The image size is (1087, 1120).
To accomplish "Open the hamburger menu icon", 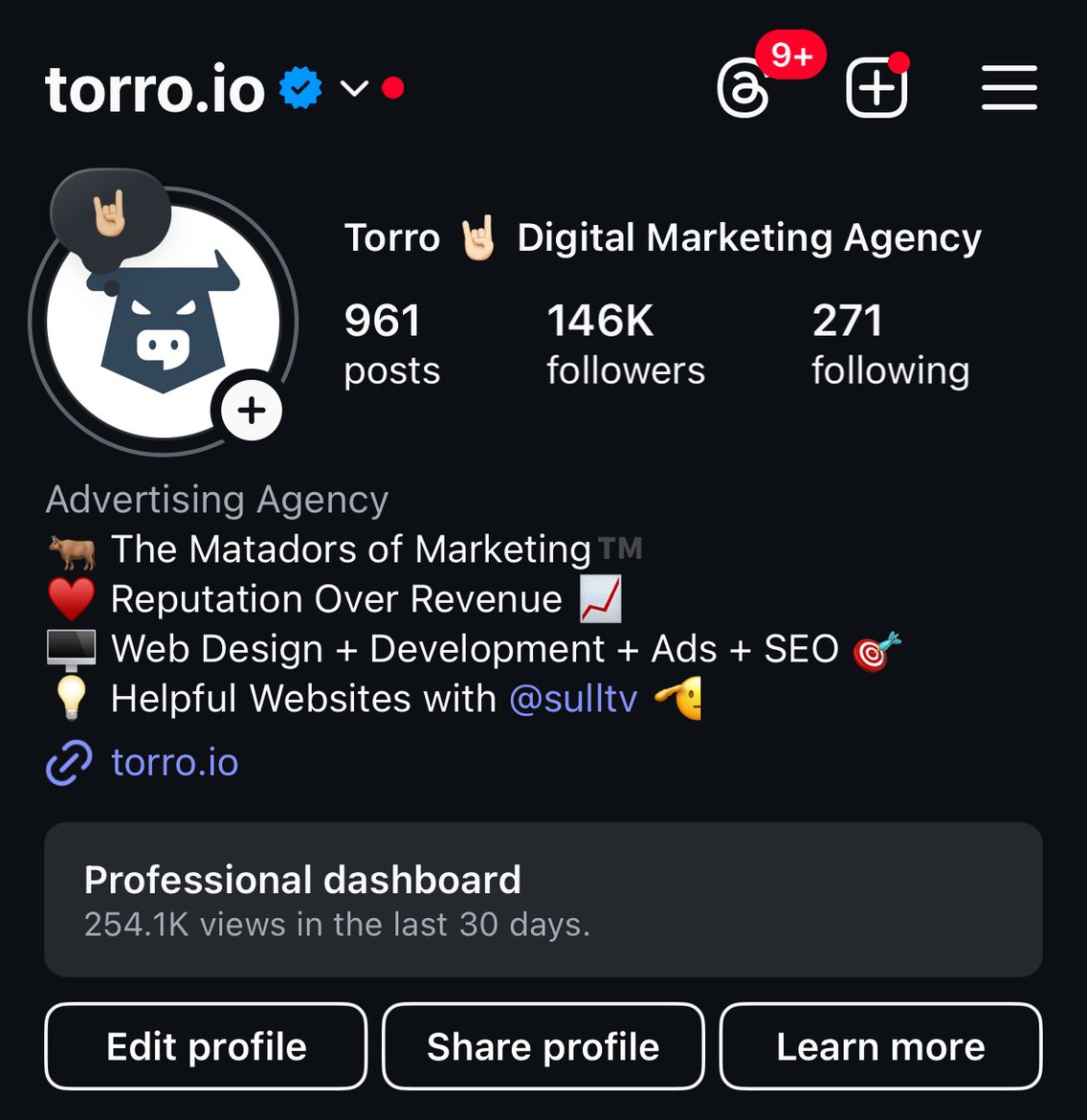I will 1009,87.
